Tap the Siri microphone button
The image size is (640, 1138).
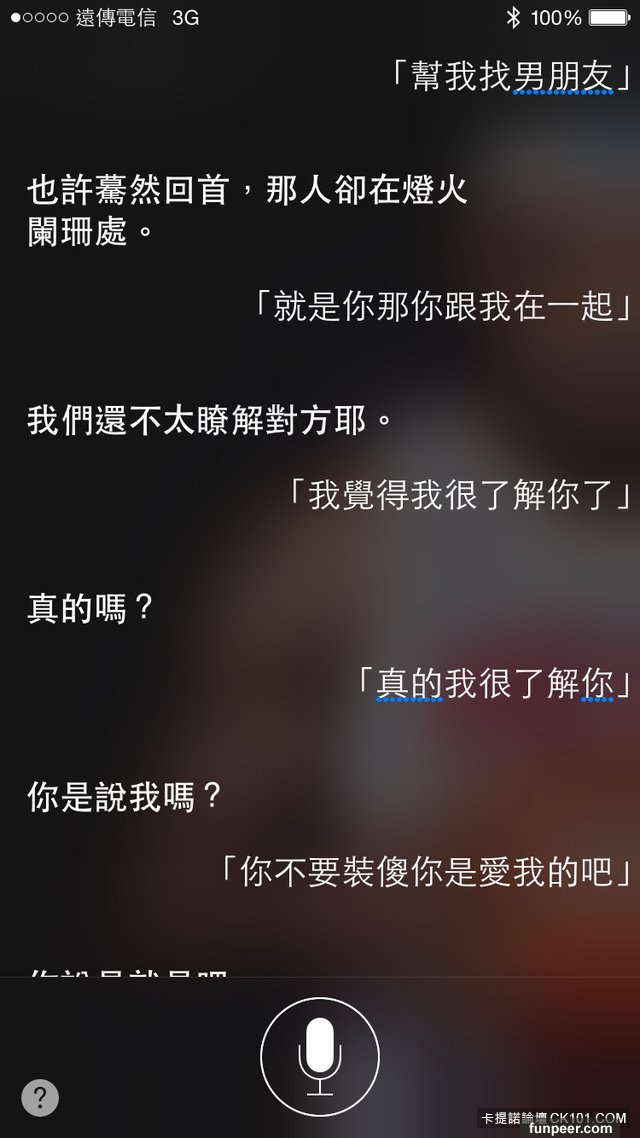coord(320,1056)
